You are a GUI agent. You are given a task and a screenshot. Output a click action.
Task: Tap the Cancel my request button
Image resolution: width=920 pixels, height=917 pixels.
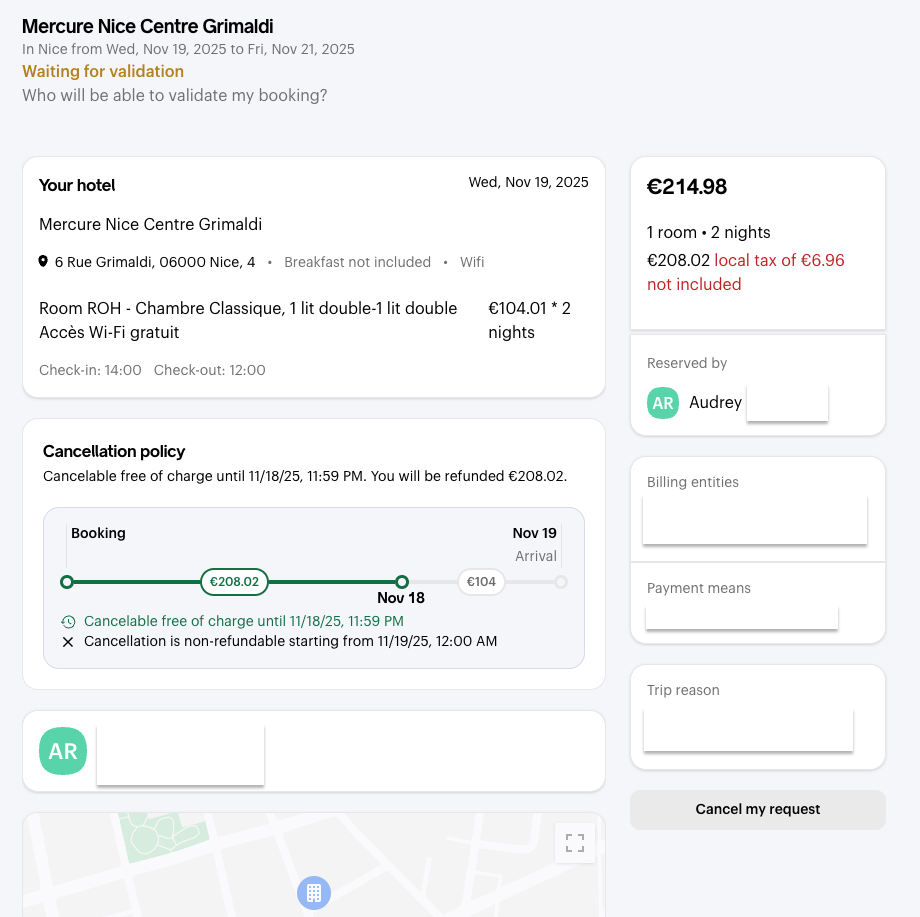point(757,809)
